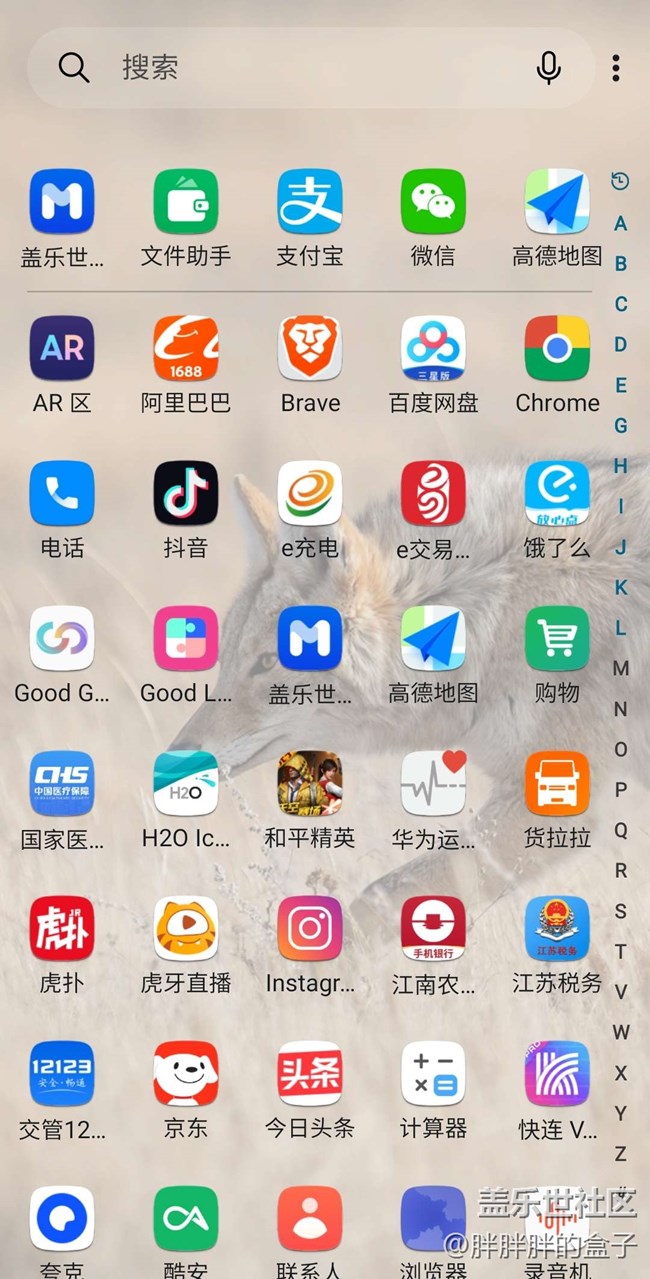Jump to letter M in the index
650x1279 pixels.
(621, 668)
